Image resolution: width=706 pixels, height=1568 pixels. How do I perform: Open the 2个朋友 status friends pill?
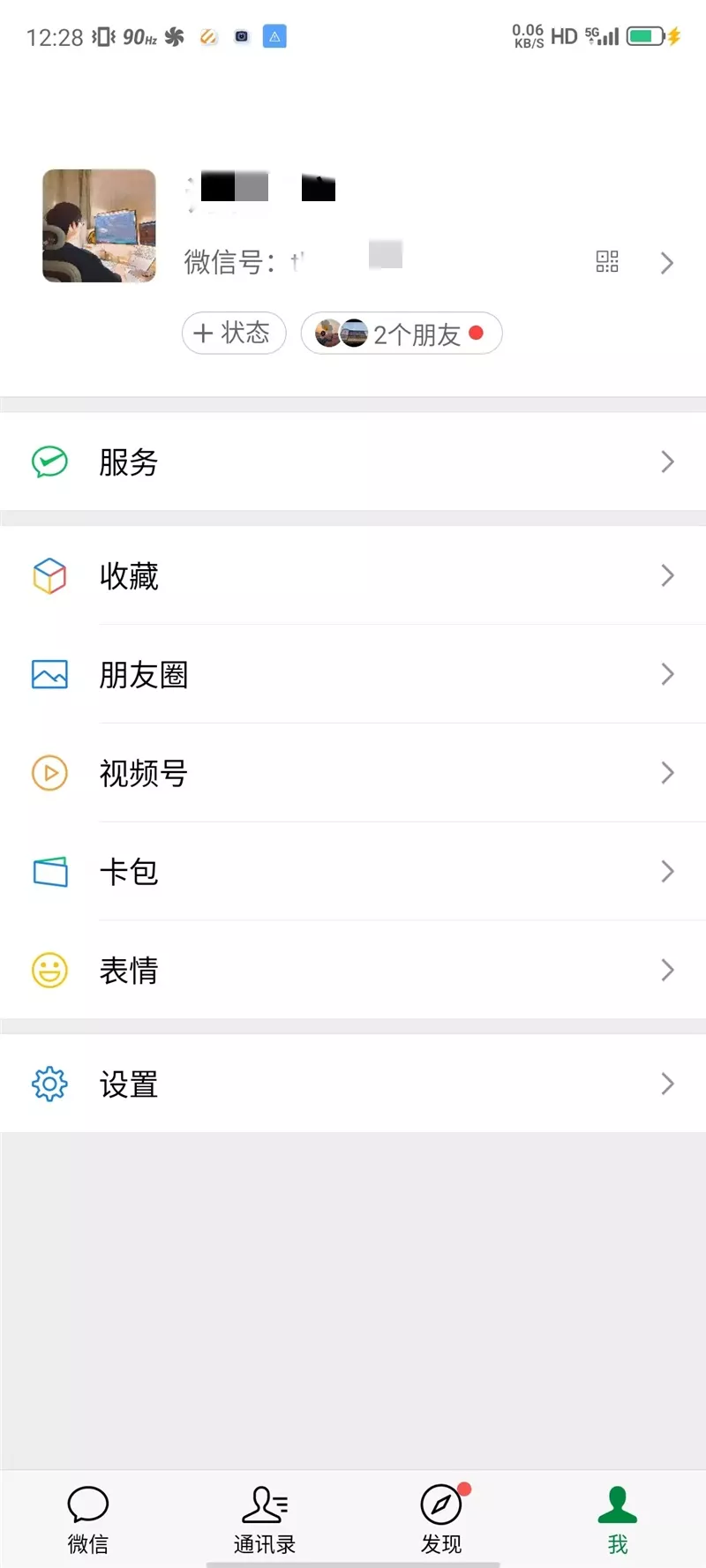(402, 333)
